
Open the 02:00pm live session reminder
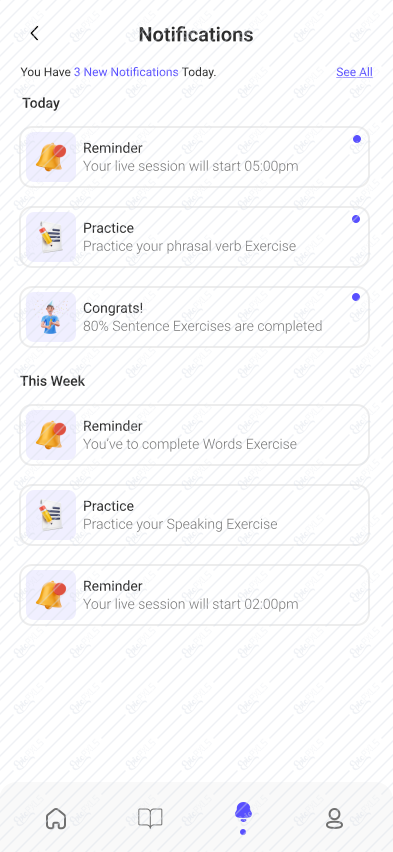pos(195,594)
